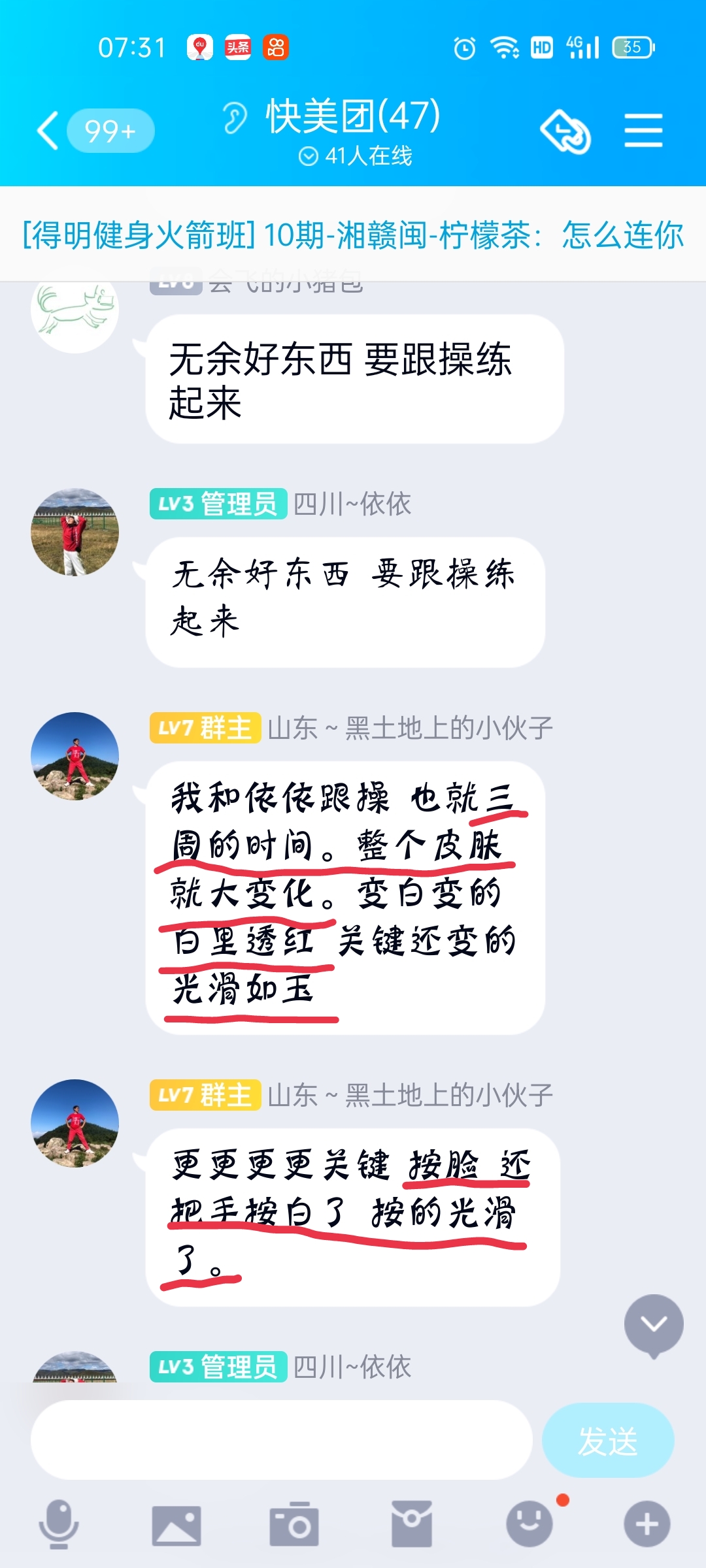Open more options with the plus icon
Viewport: 706px width, 1568px height.
(x=647, y=1524)
